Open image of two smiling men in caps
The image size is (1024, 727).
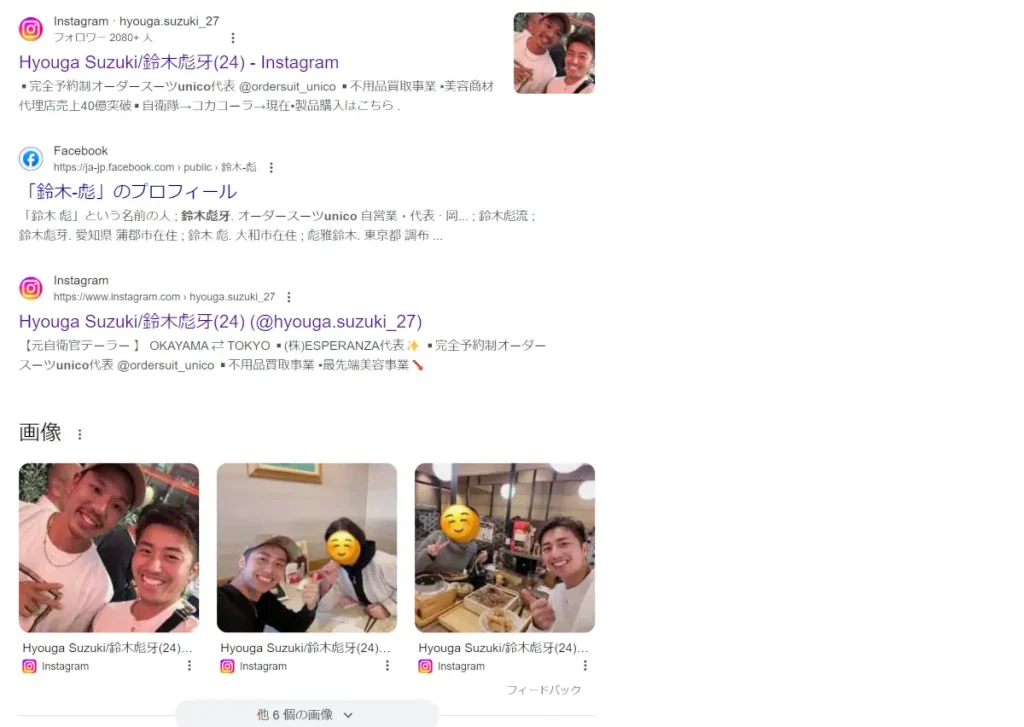pyautogui.click(x=108, y=547)
